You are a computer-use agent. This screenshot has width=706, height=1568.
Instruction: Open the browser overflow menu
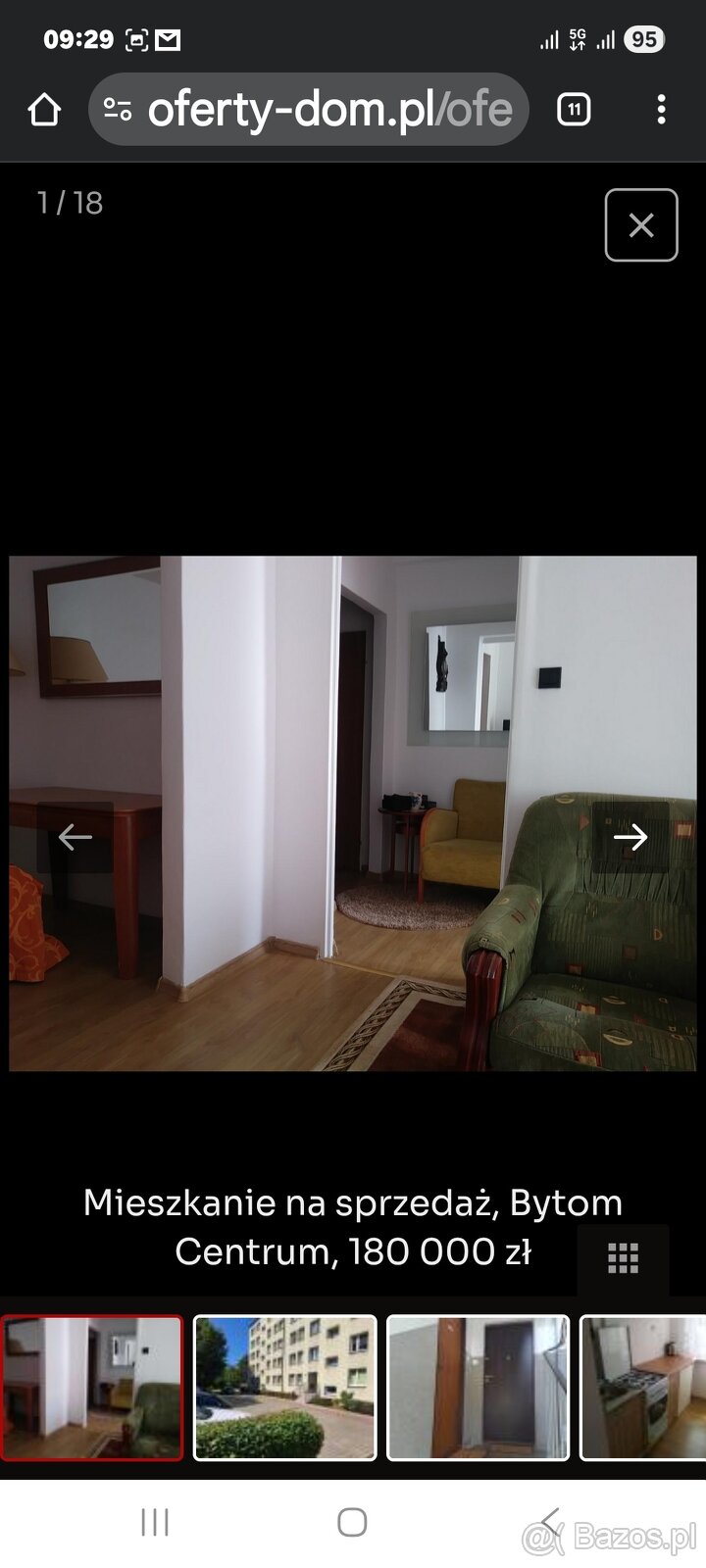(662, 110)
